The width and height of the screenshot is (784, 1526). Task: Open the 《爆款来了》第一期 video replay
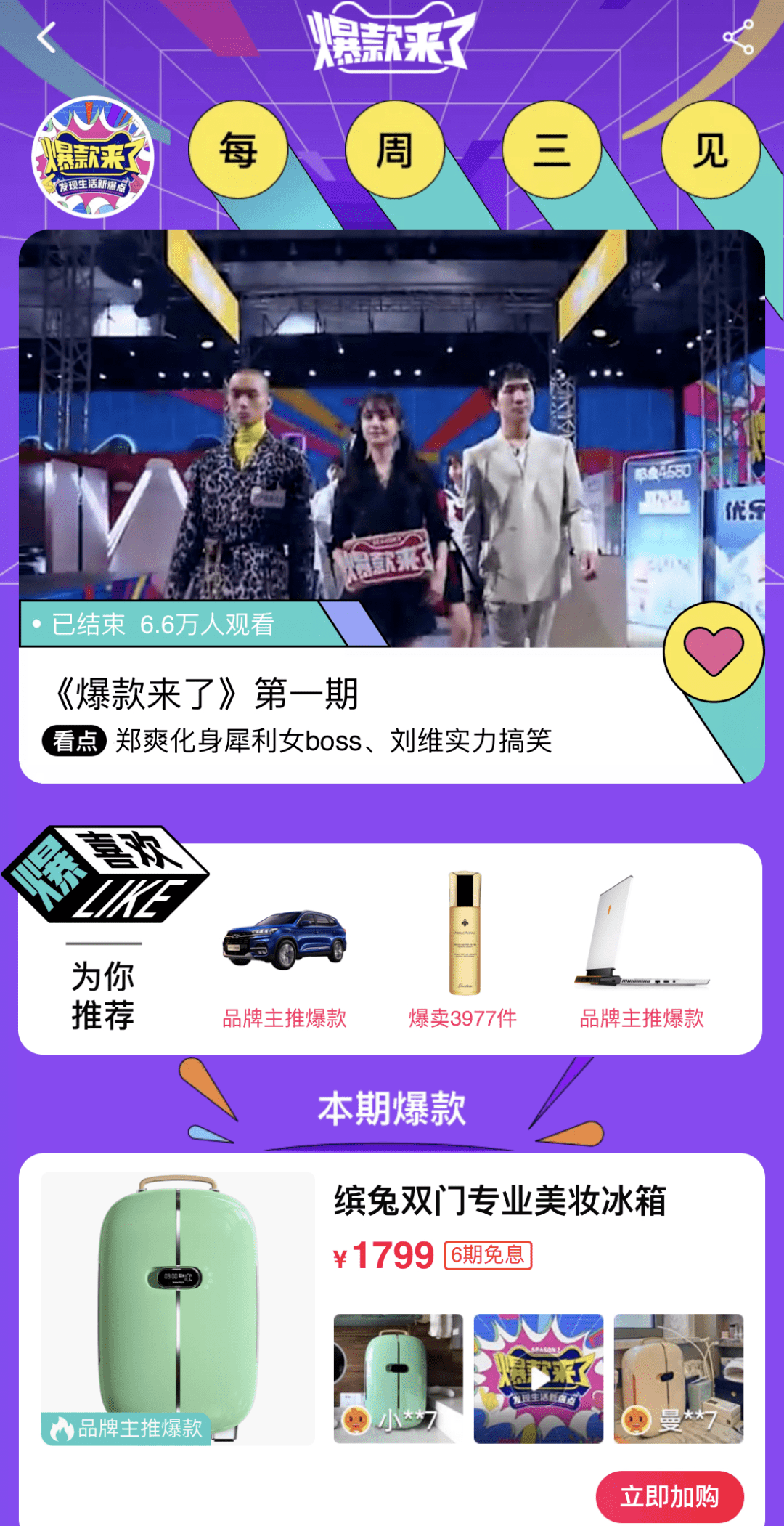point(392,439)
